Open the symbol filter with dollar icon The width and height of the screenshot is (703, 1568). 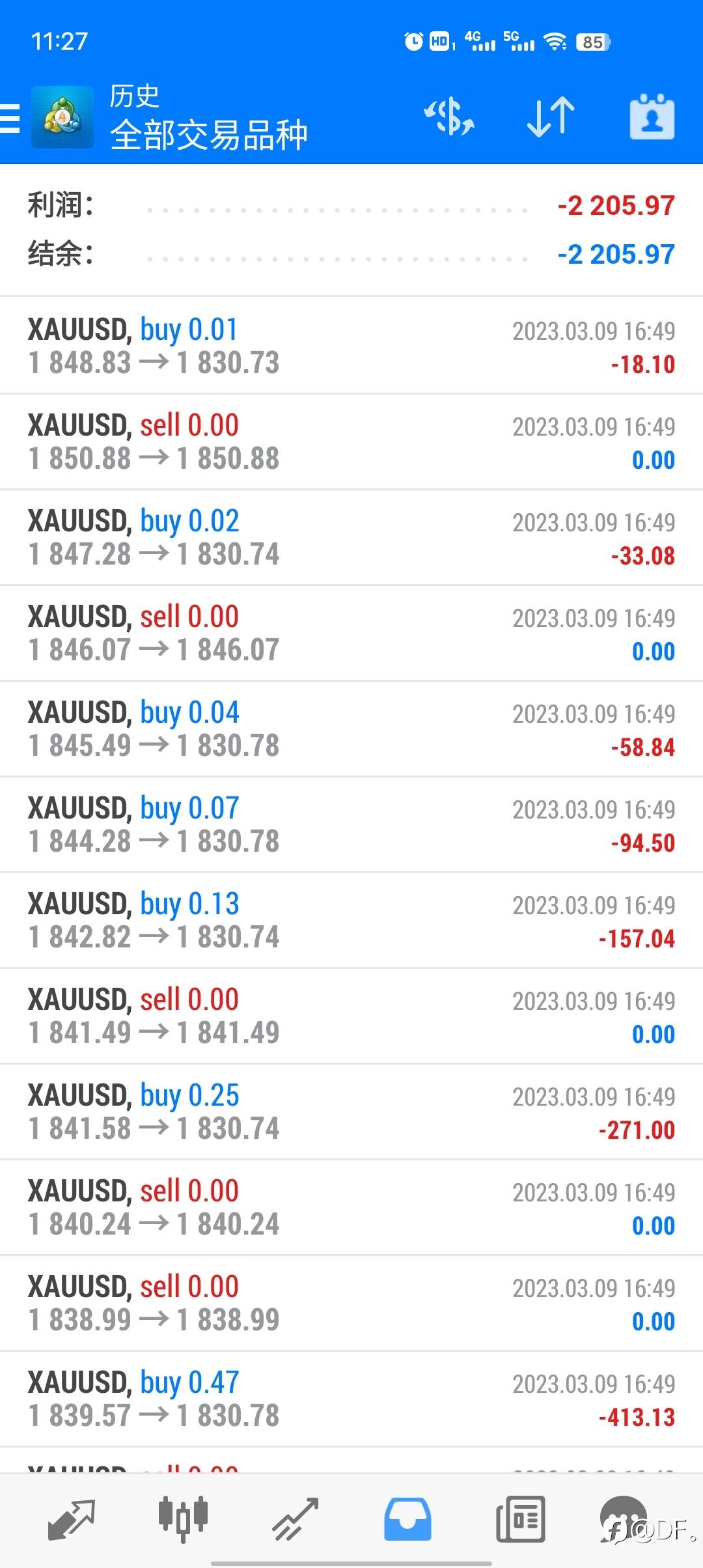click(x=449, y=118)
